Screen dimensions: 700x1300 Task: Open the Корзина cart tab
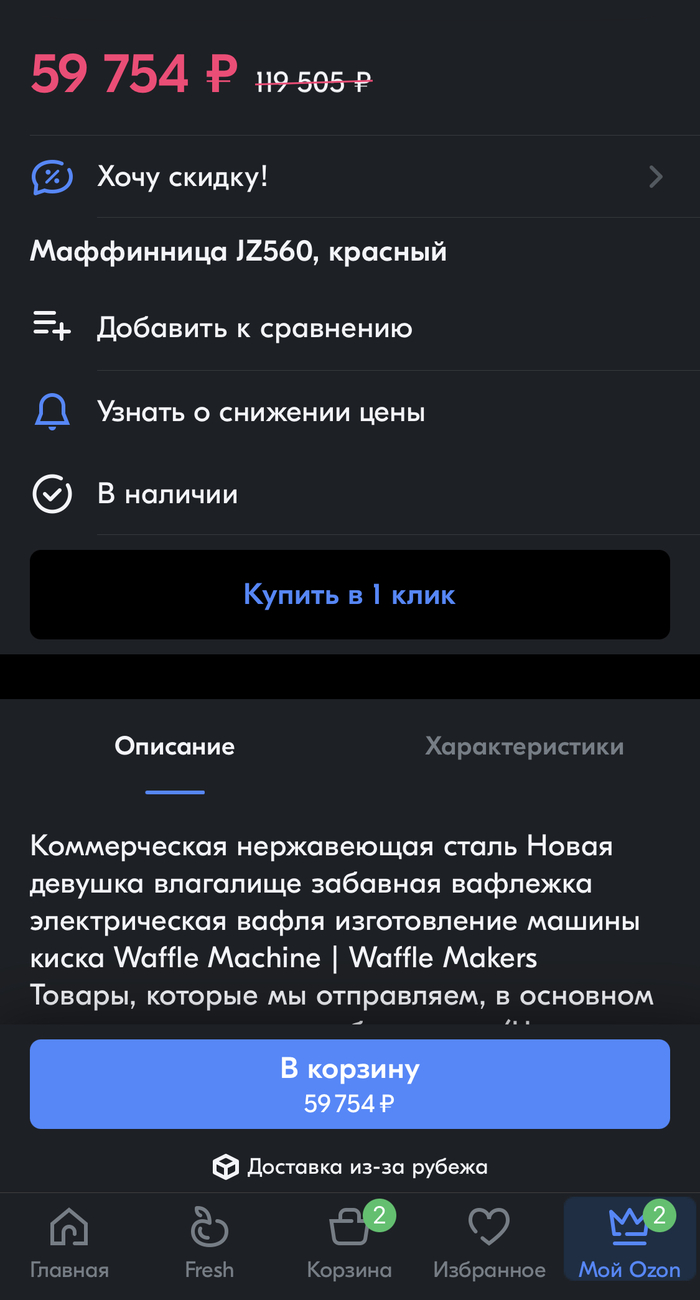click(349, 1242)
